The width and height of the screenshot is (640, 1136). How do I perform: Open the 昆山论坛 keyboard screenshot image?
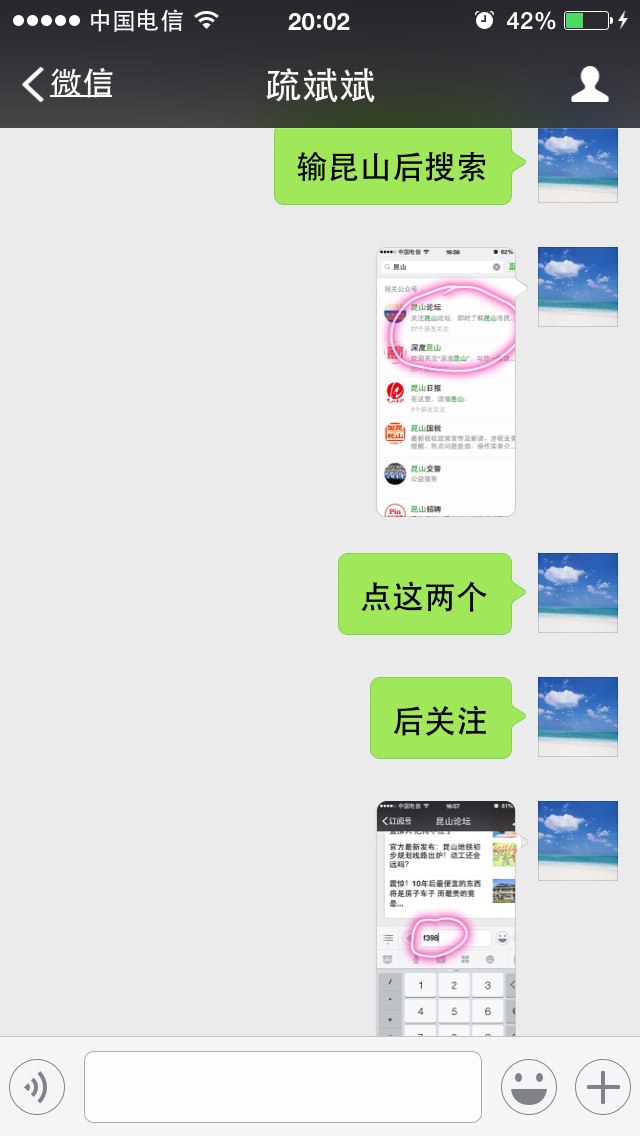click(x=446, y=918)
